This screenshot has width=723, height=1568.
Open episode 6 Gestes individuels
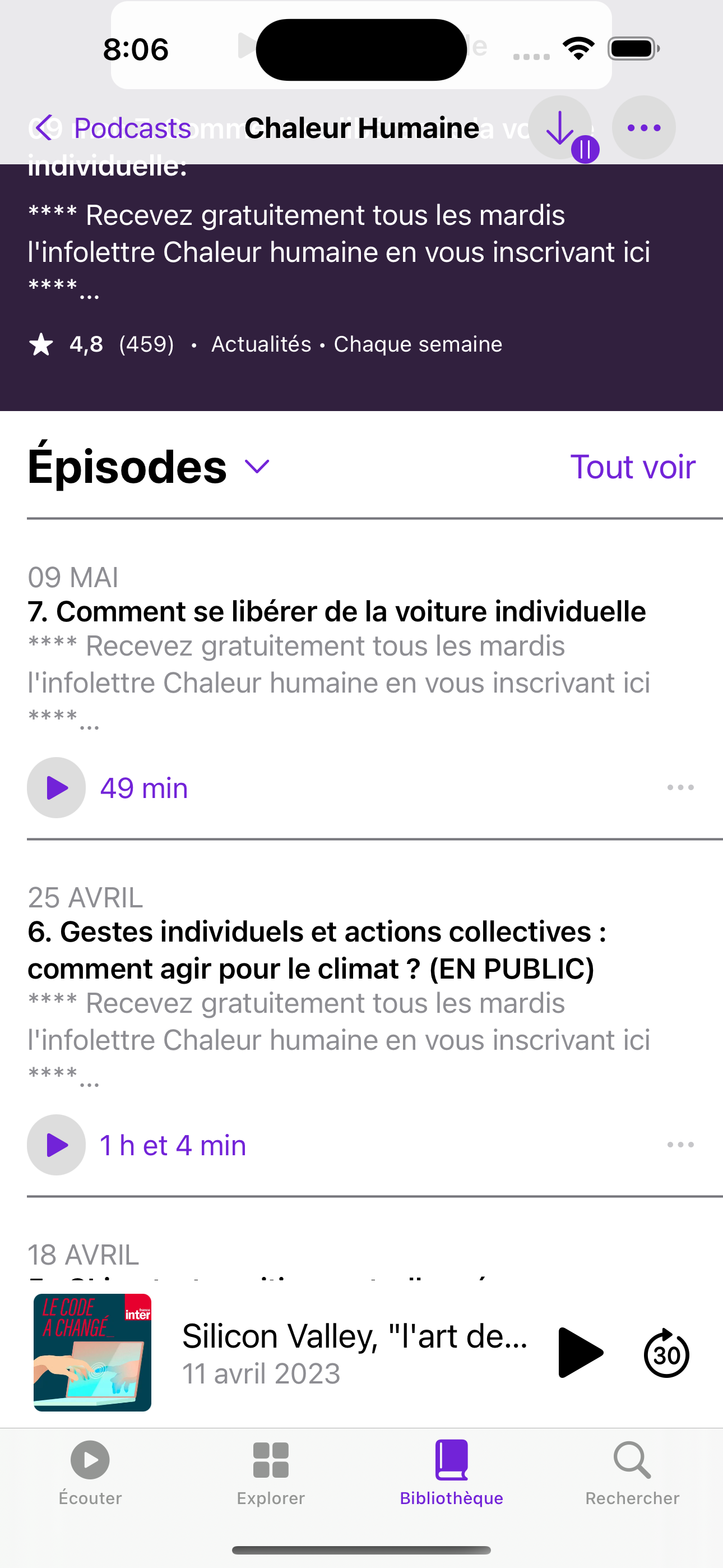(317, 949)
